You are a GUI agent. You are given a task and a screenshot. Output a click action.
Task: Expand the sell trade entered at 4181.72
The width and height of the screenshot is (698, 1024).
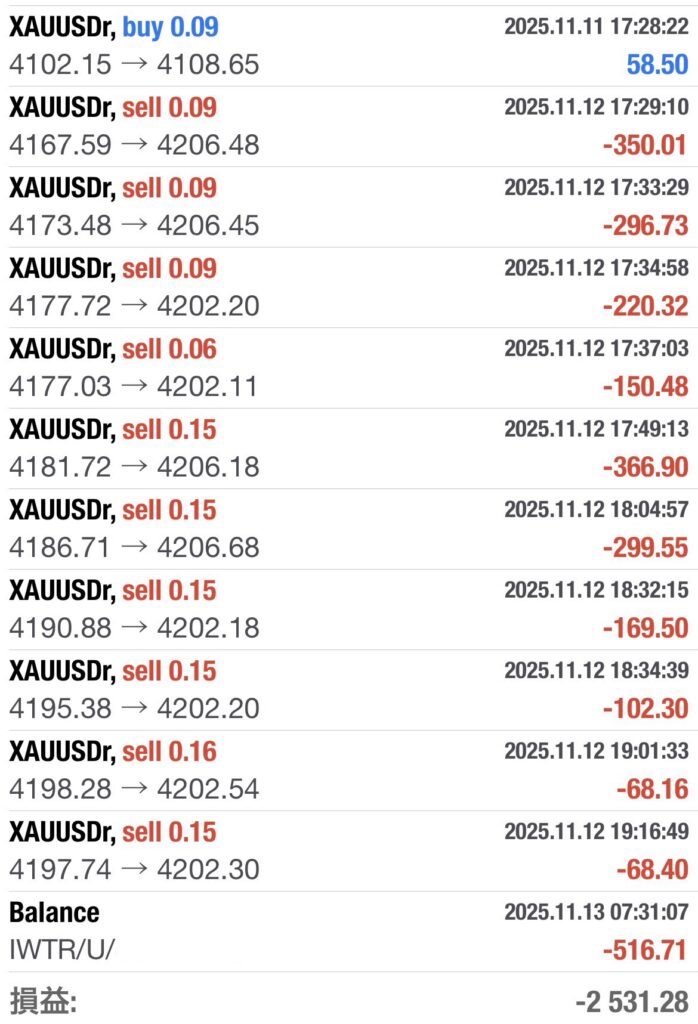[x=348, y=448]
